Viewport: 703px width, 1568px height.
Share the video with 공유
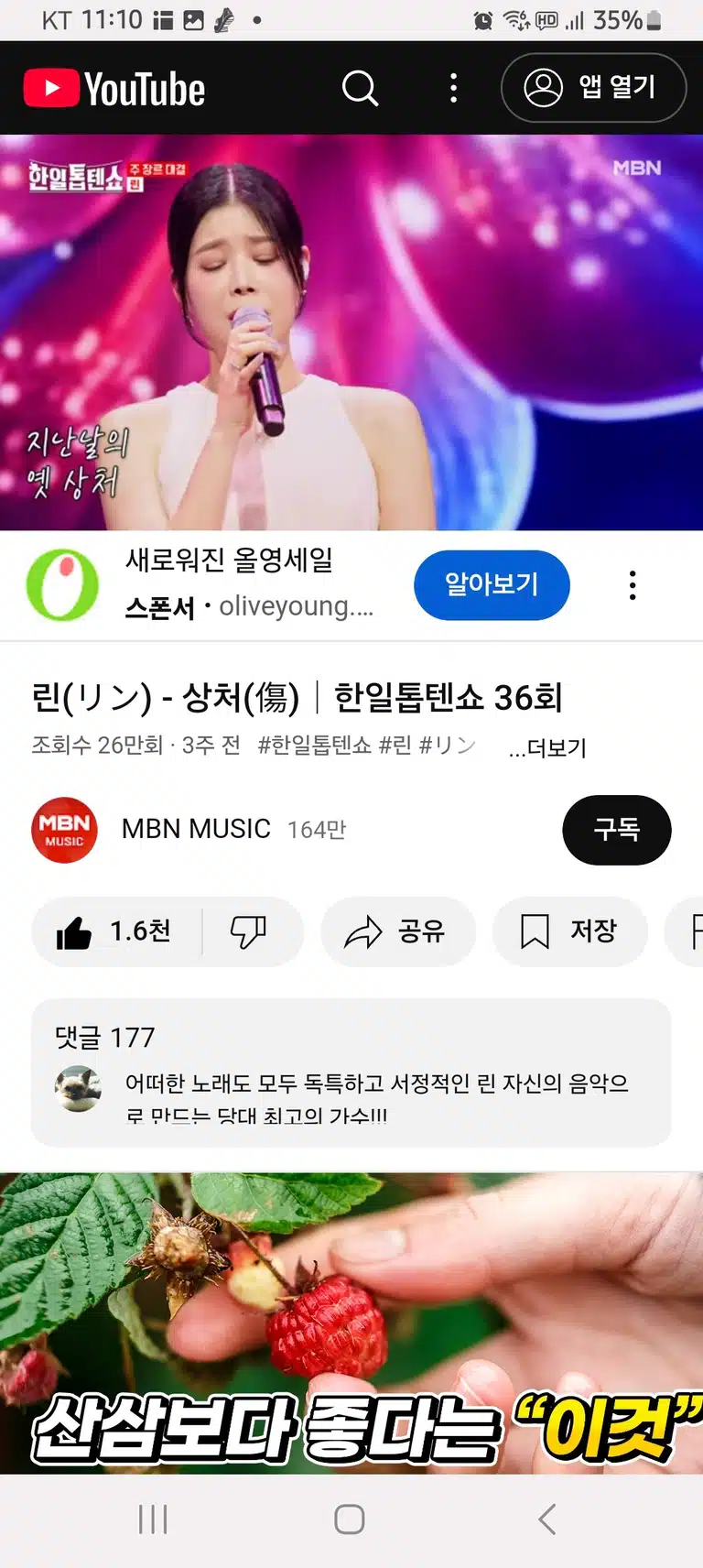[397, 931]
